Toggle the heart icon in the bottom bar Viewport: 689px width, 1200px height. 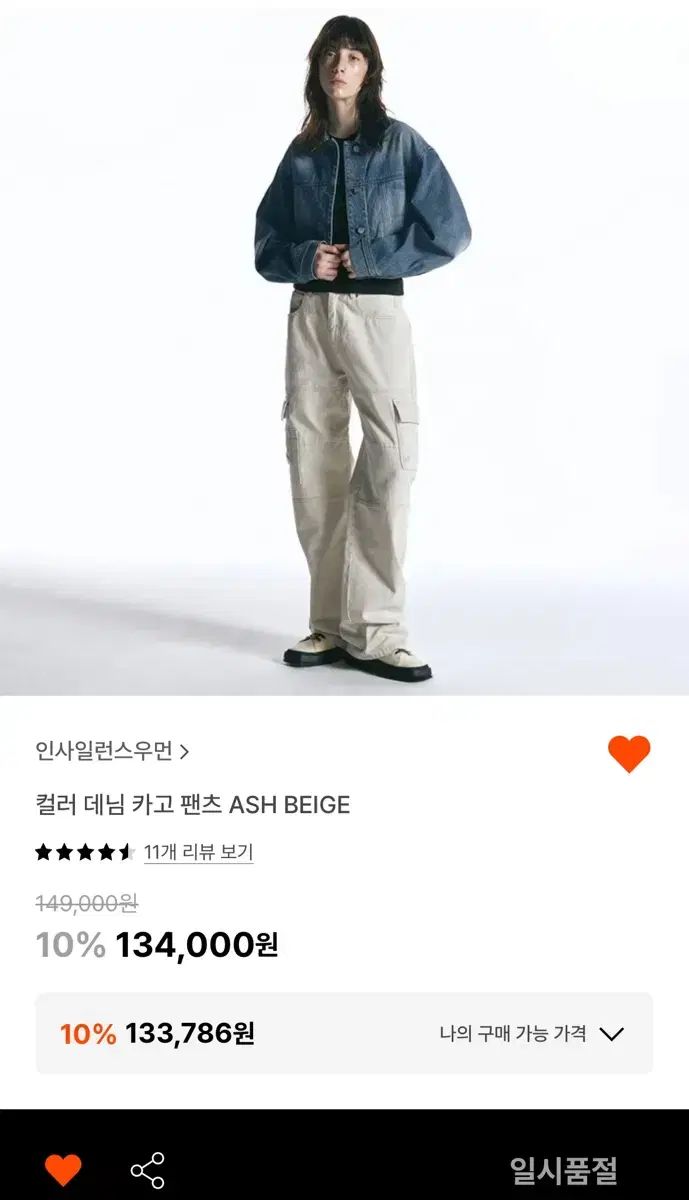click(x=63, y=1169)
